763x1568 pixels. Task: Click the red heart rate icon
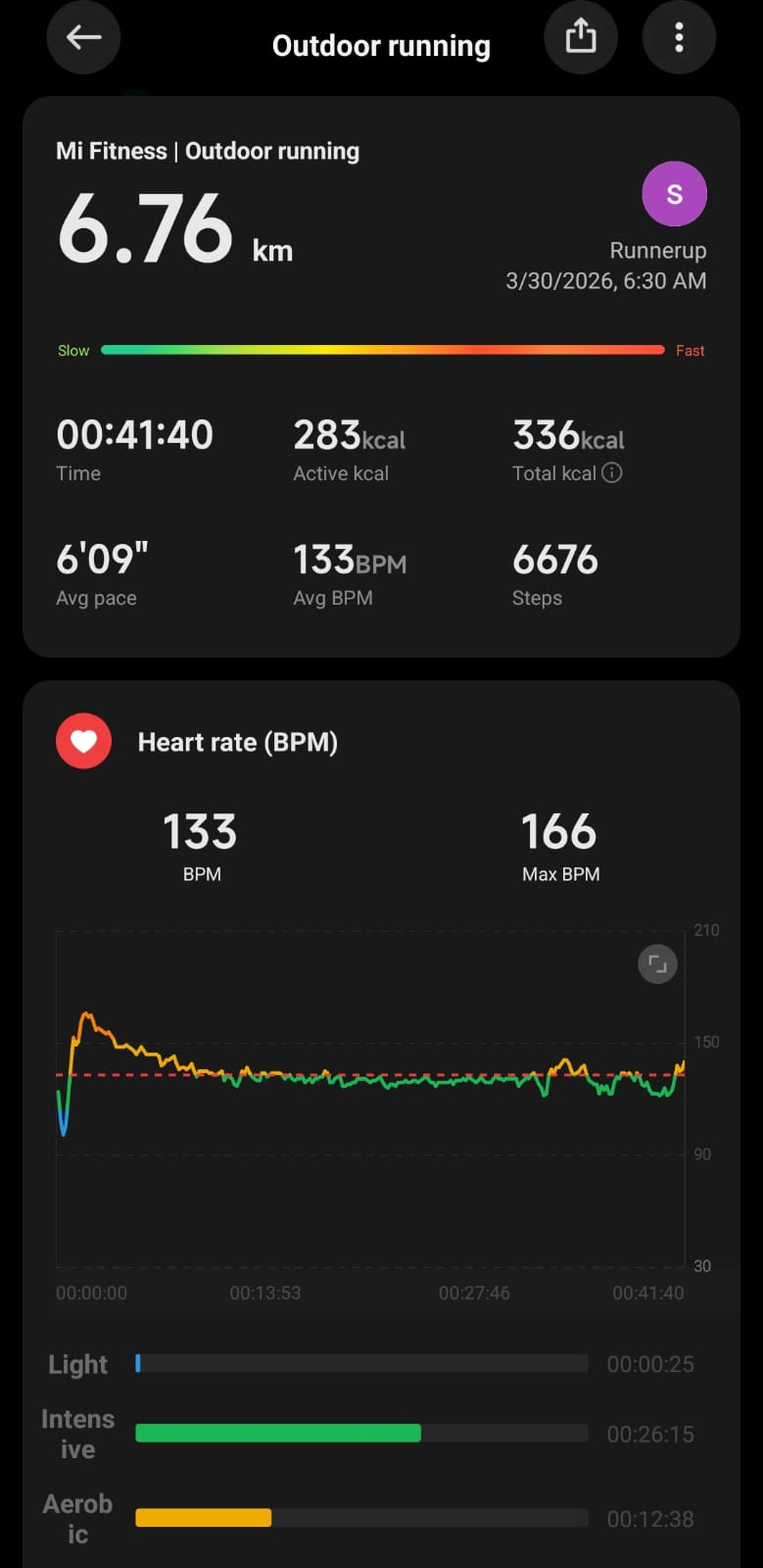(x=83, y=742)
